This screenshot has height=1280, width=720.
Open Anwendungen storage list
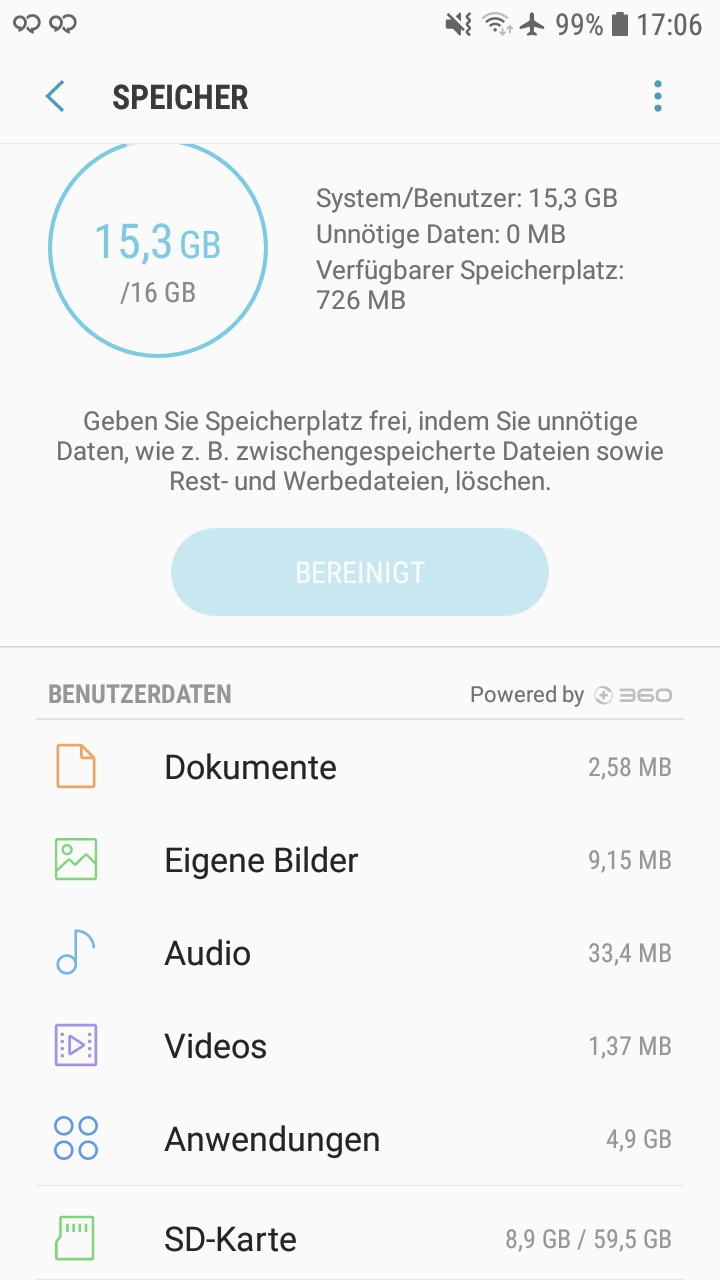click(x=360, y=1139)
